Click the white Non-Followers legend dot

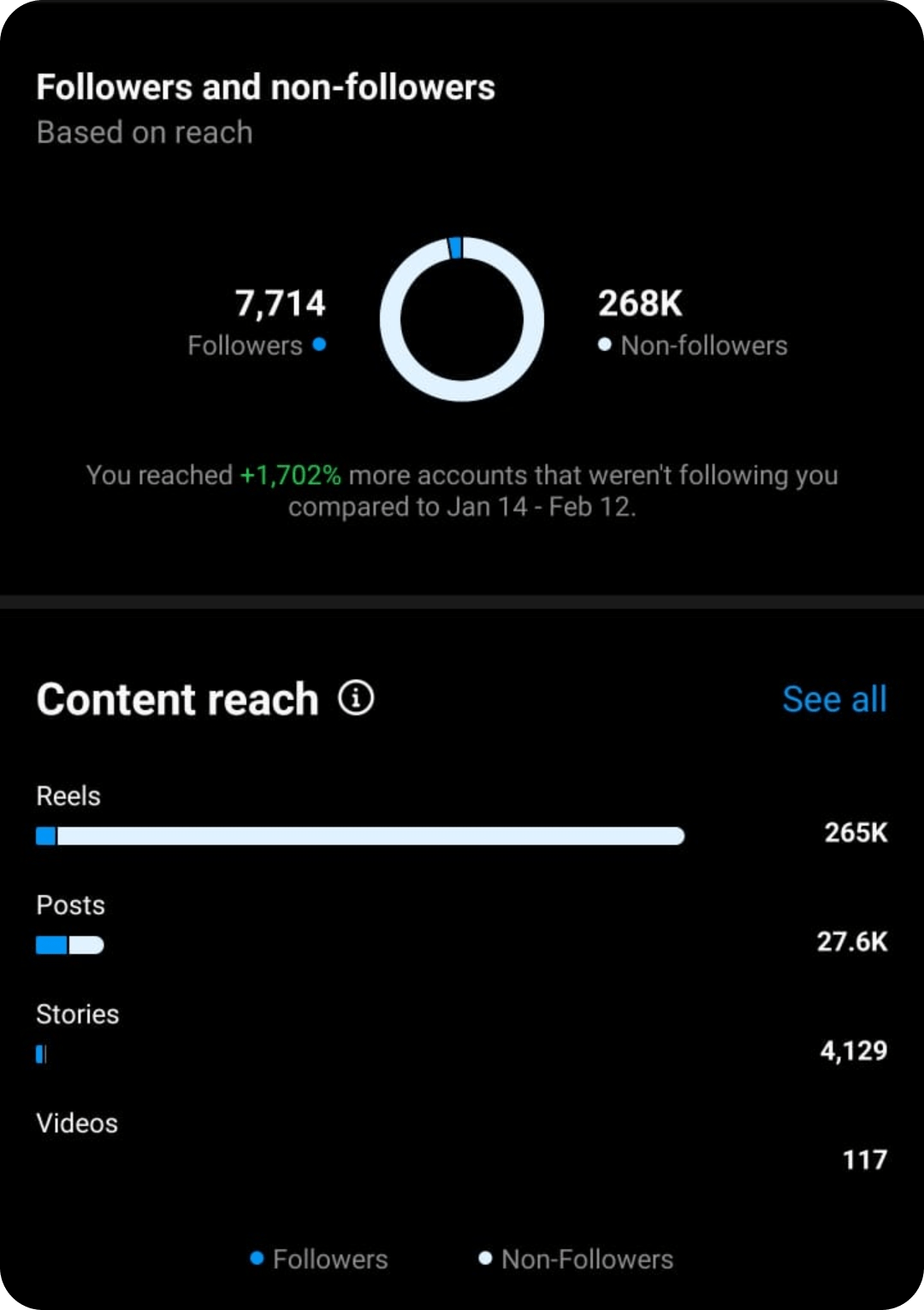point(486,1259)
